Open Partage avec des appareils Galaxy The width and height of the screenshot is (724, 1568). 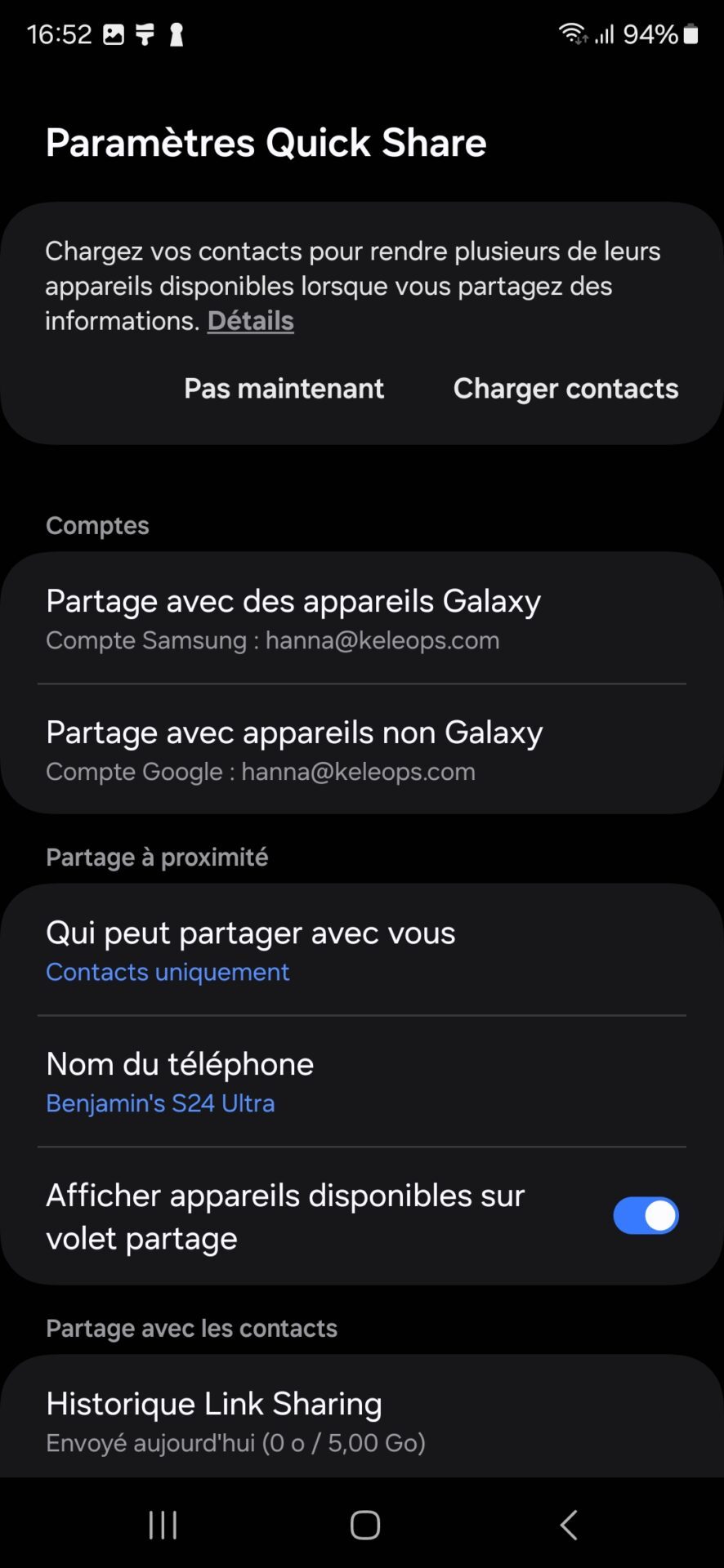(361, 618)
